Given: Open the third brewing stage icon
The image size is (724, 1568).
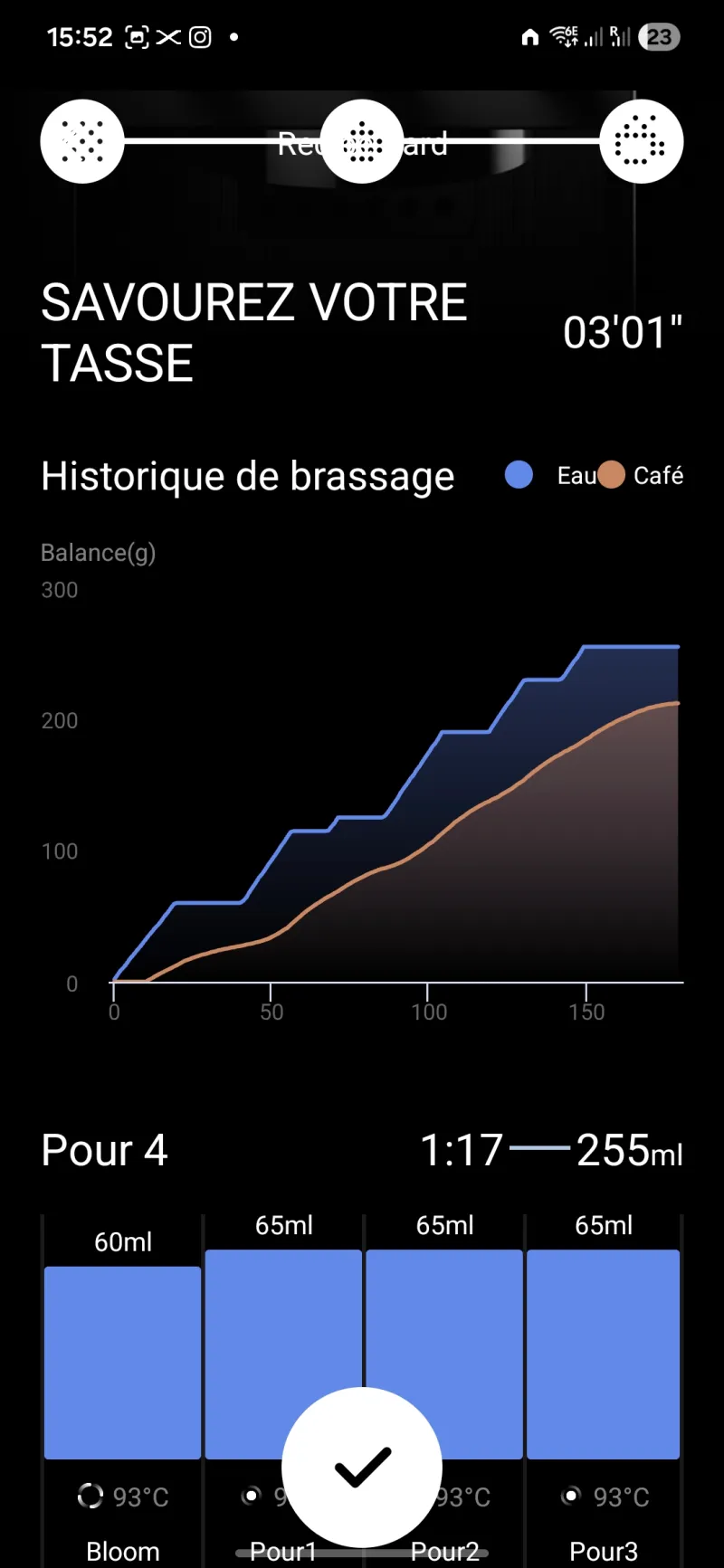Looking at the screenshot, I should point(641,140).
